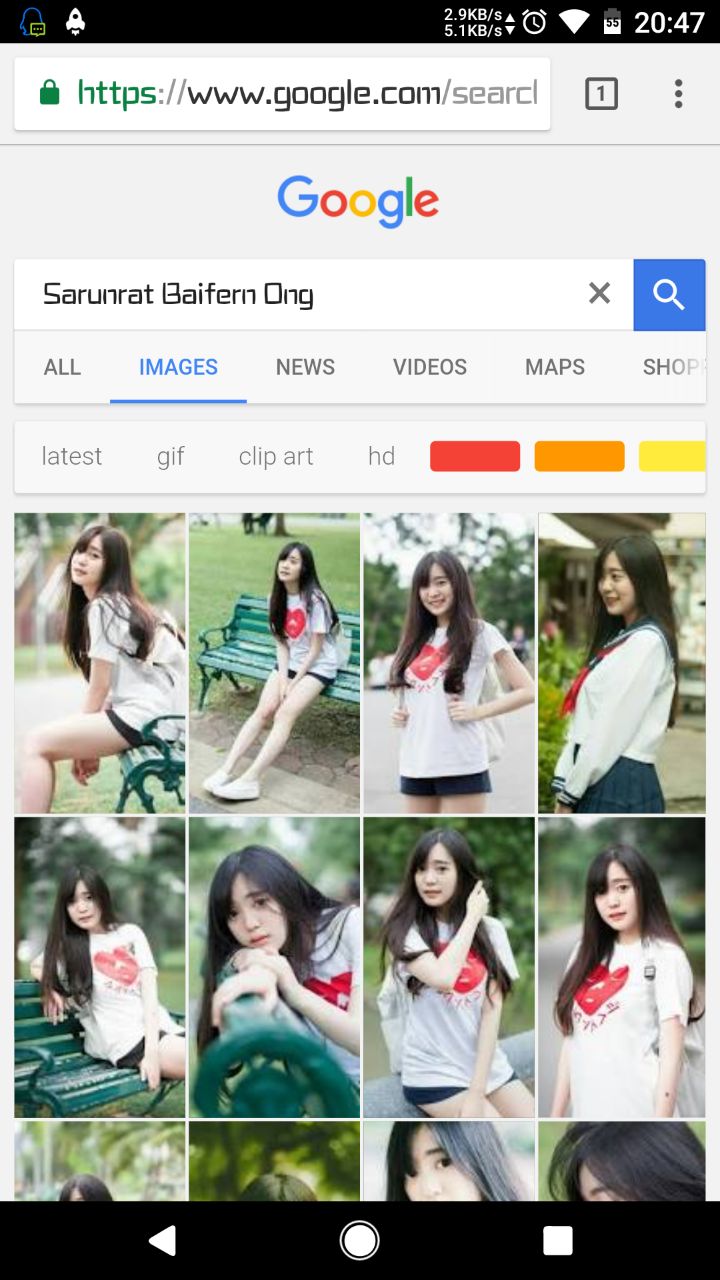Filter images by gif
This screenshot has height=1280, width=720.
[x=170, y=456]
